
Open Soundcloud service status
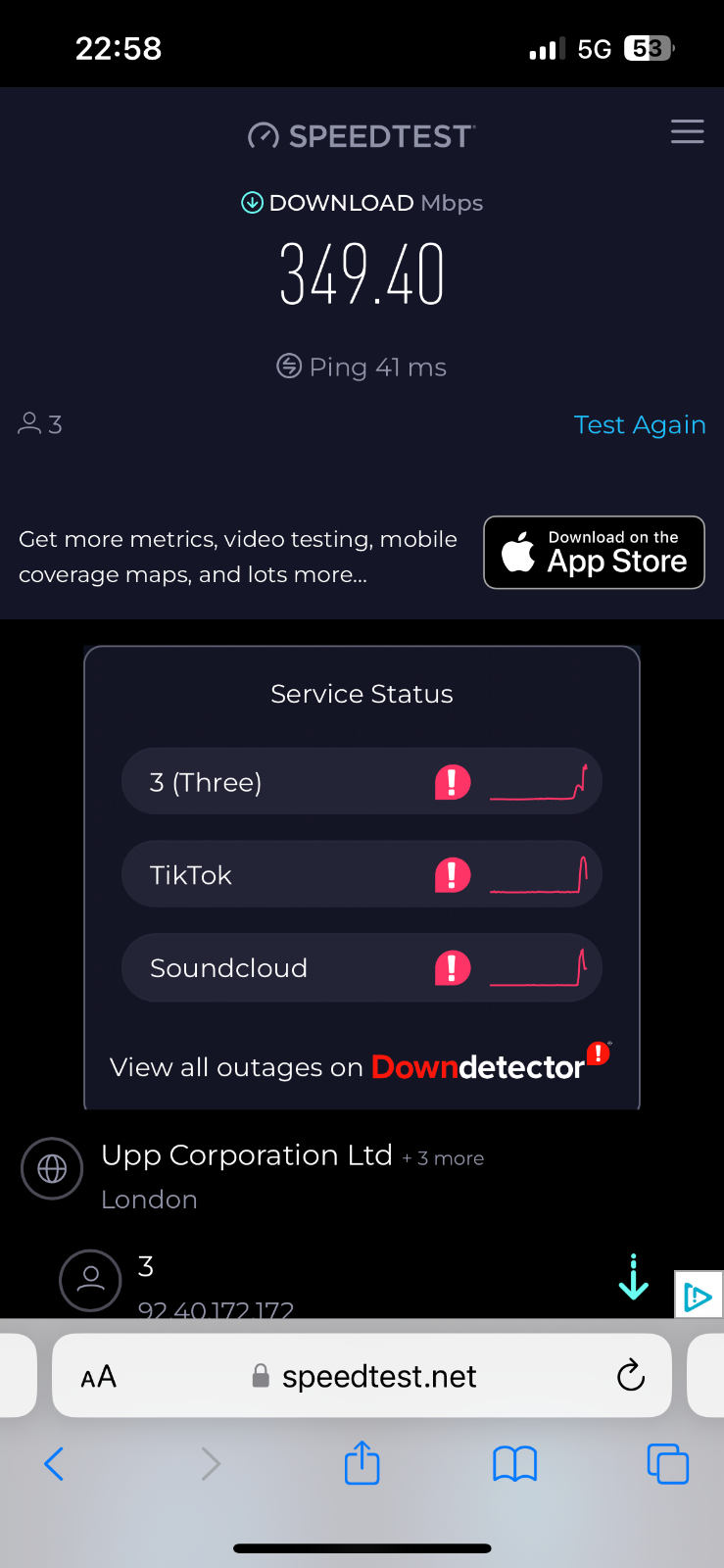click(x=362, y=968)
